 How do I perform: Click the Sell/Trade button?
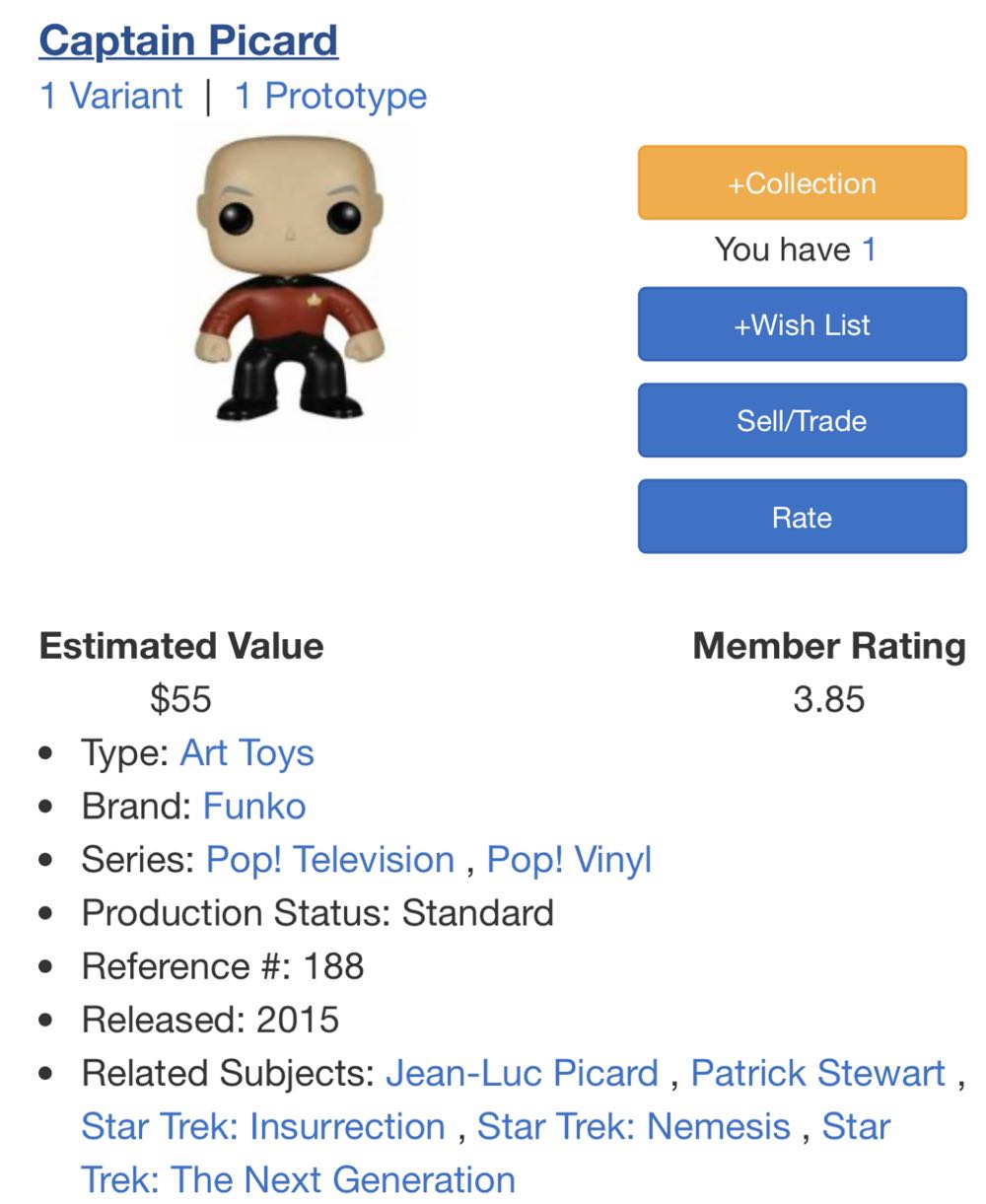click(801, 420)
